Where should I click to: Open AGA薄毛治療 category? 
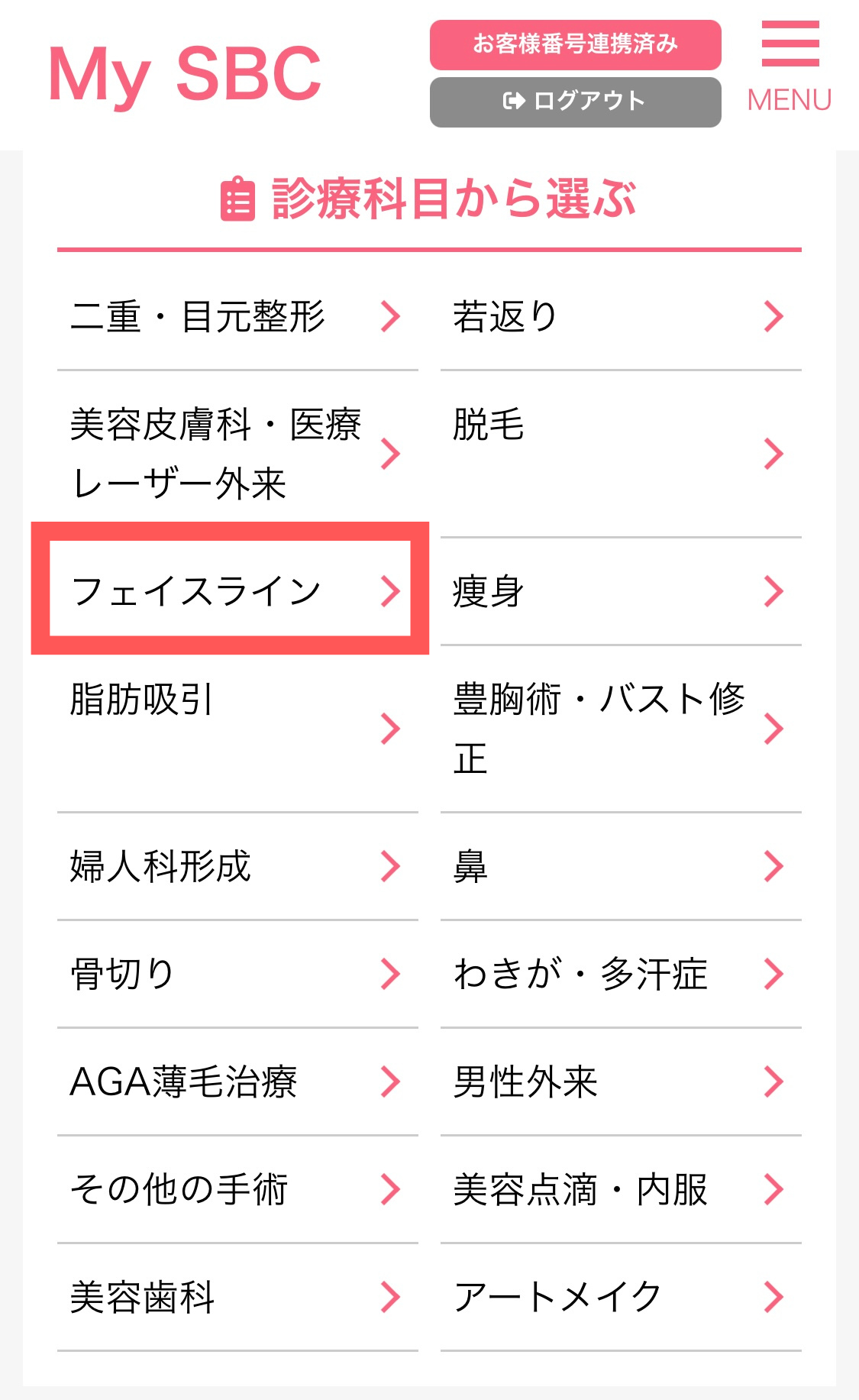click(237, 1082)
